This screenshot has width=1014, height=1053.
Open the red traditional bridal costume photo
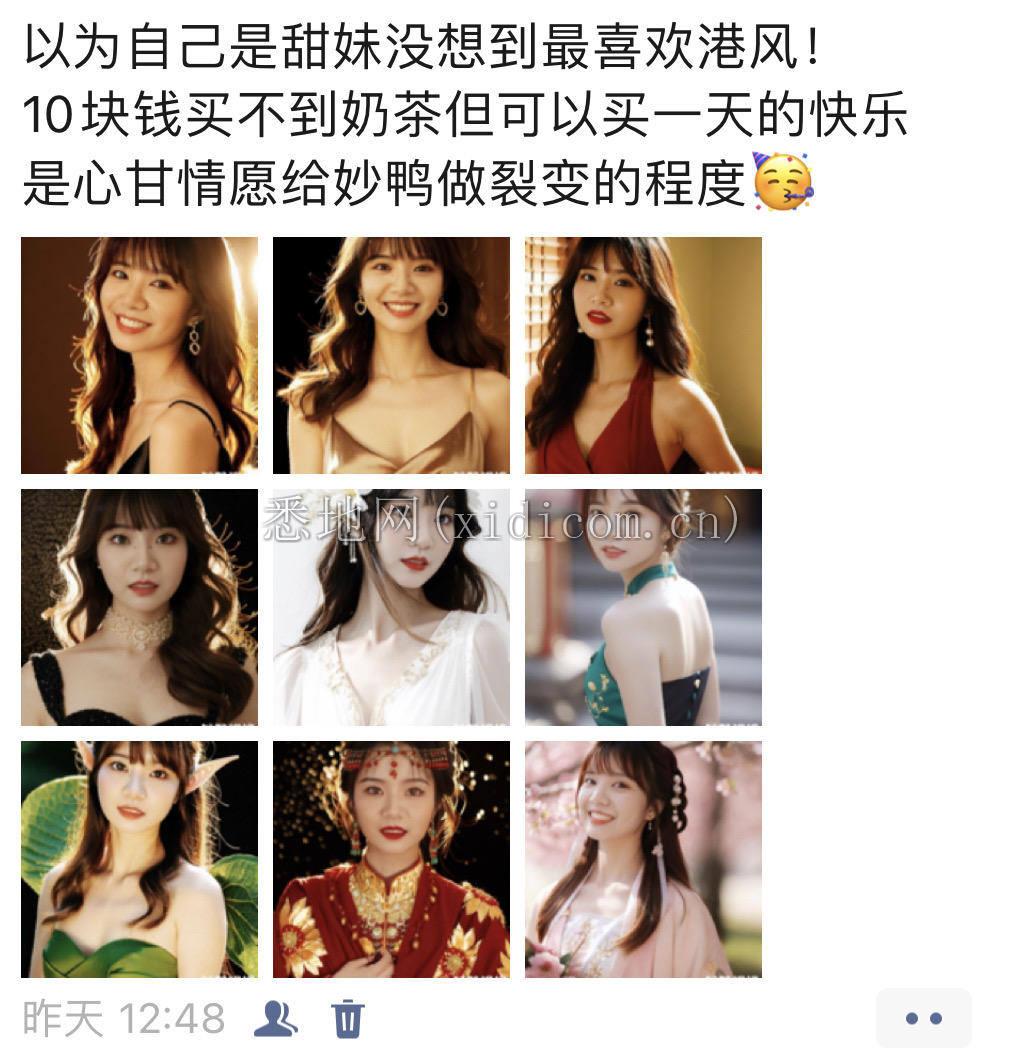(x=391, y=859)
